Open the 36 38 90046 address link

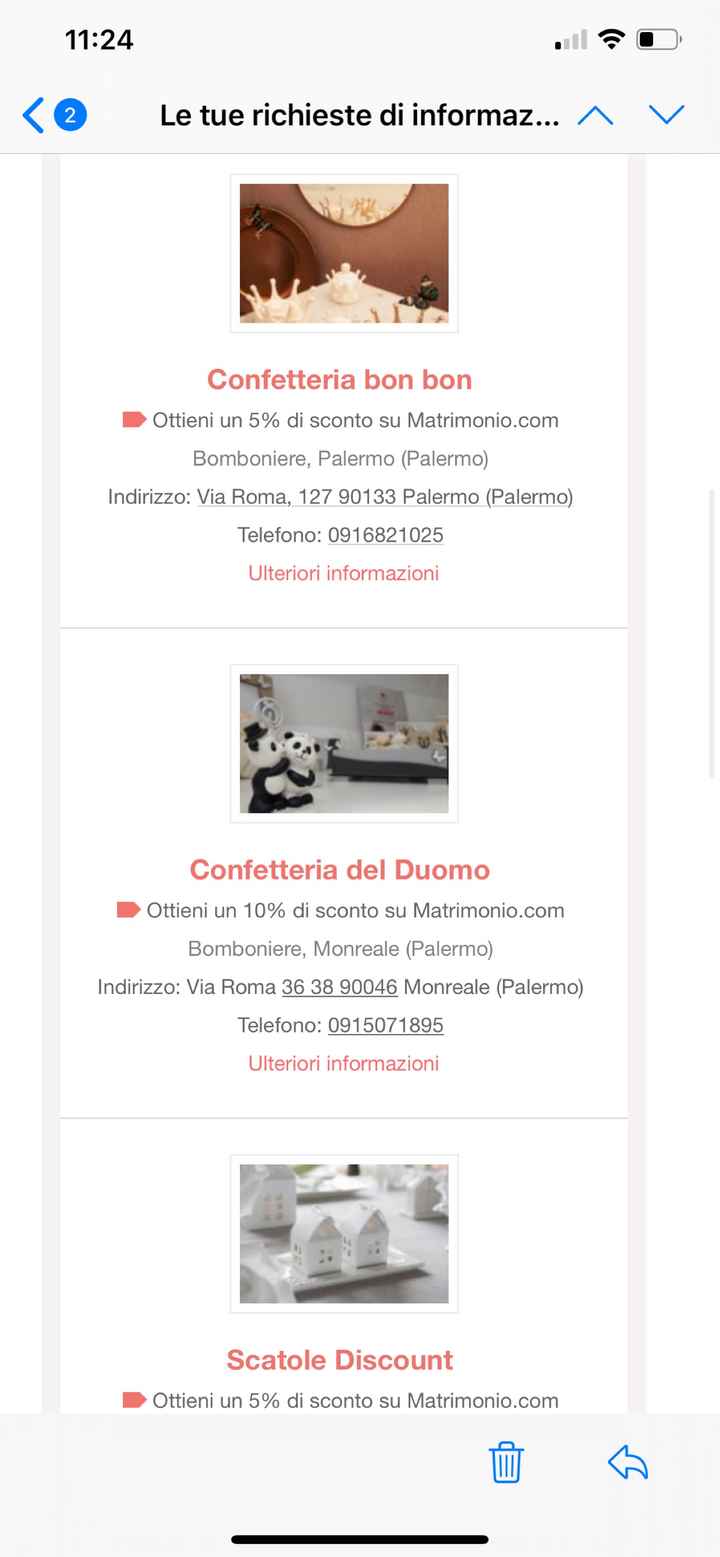point(340,987)
